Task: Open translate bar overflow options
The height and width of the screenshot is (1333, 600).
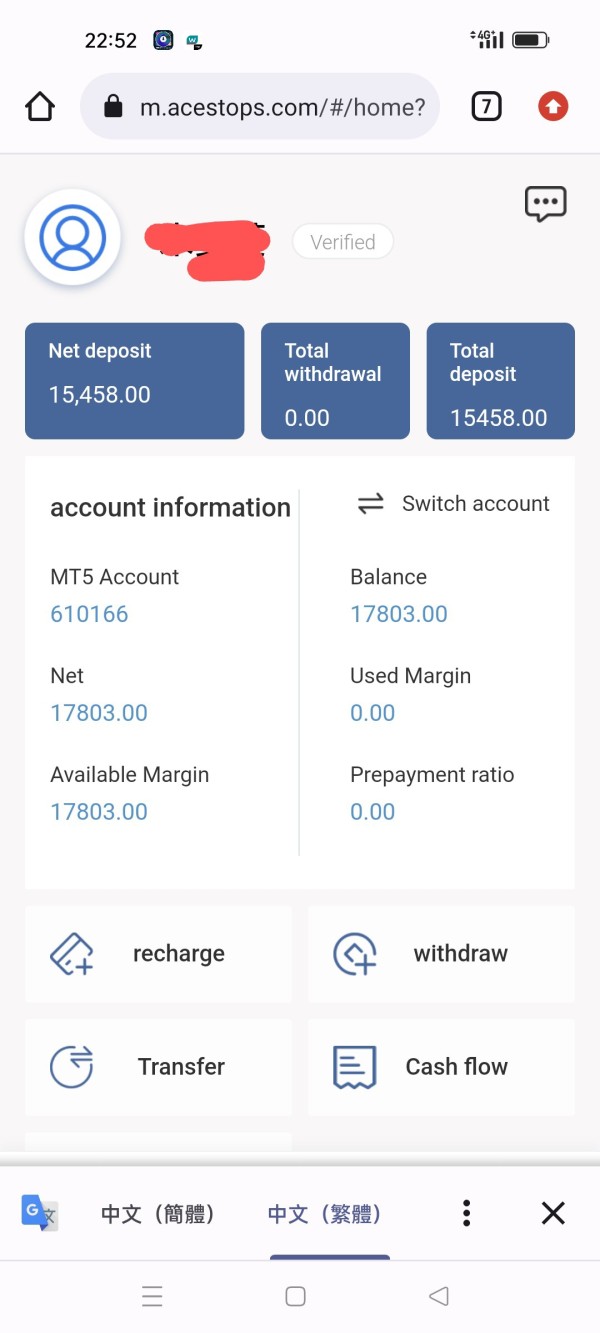Action: [466, 1213]
